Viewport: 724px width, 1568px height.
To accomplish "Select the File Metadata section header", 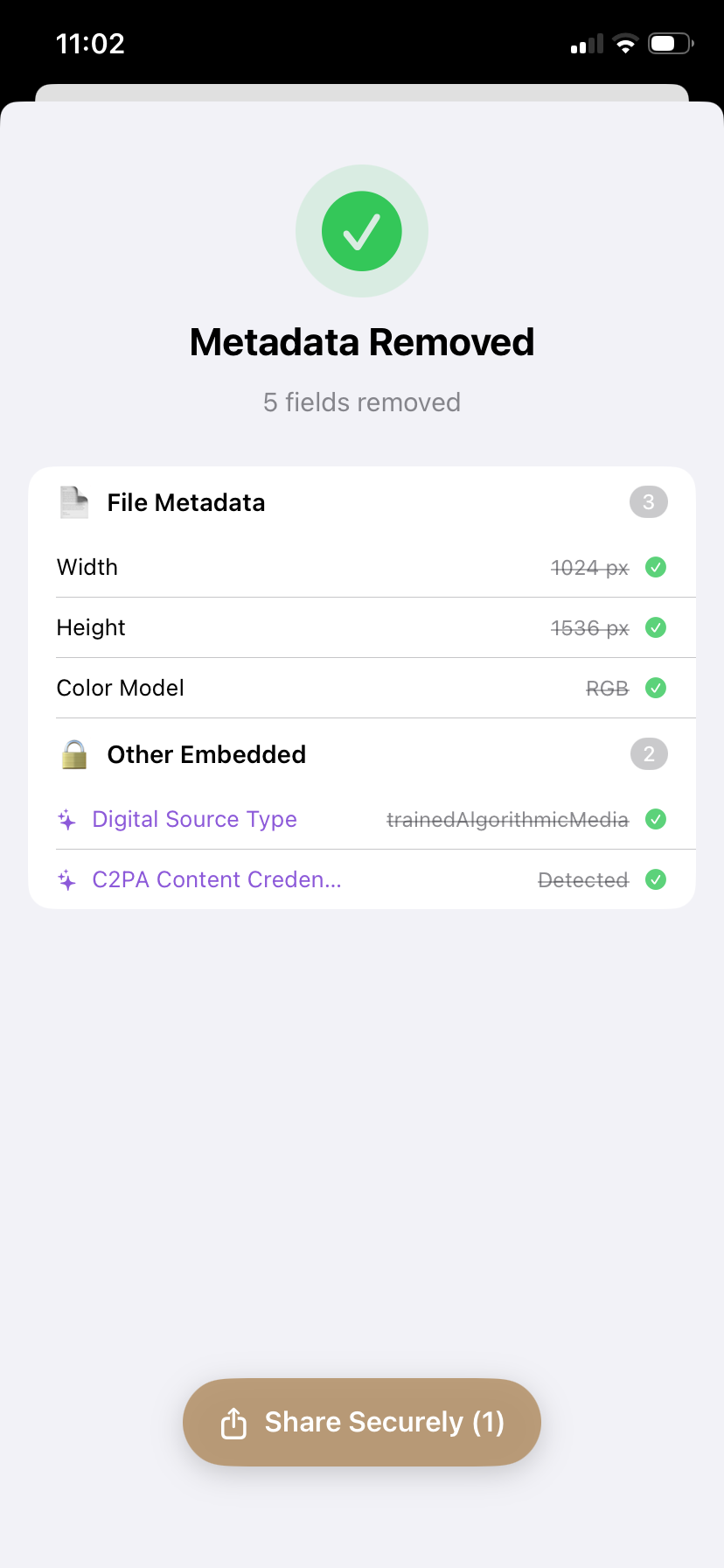I will point(186,502).
